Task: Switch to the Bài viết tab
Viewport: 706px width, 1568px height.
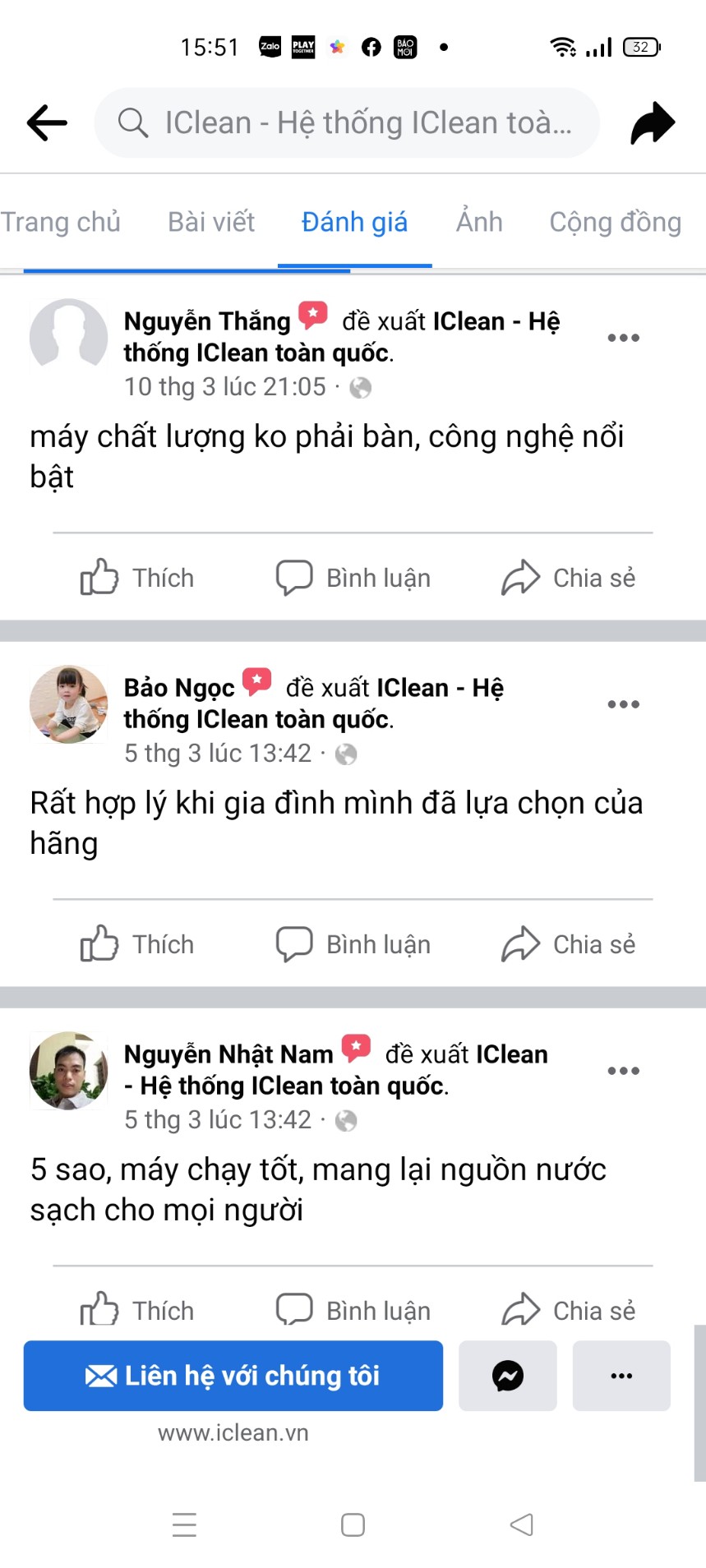Action: pyautogui.click(x=211, y=222)
